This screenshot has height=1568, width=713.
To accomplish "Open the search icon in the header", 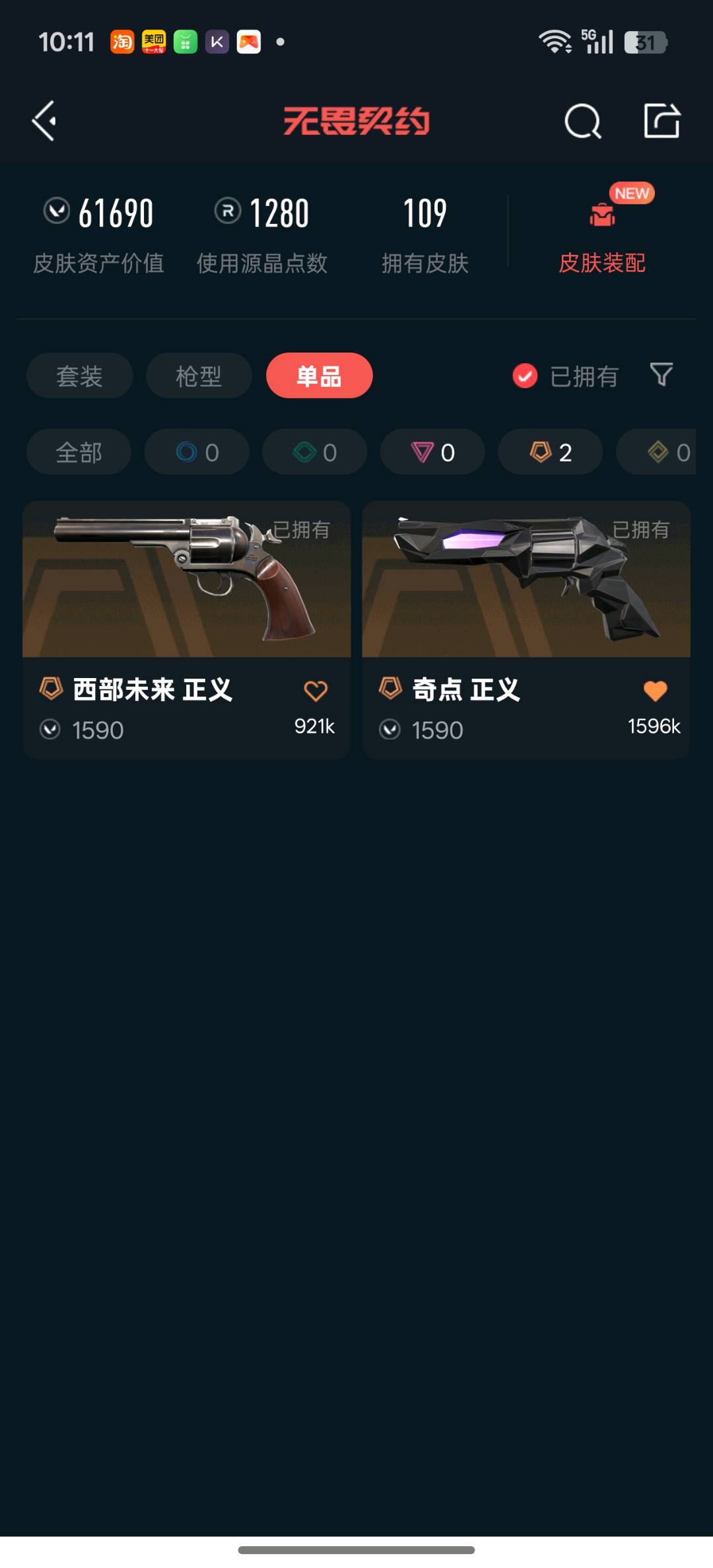I will tap(583, 121).
